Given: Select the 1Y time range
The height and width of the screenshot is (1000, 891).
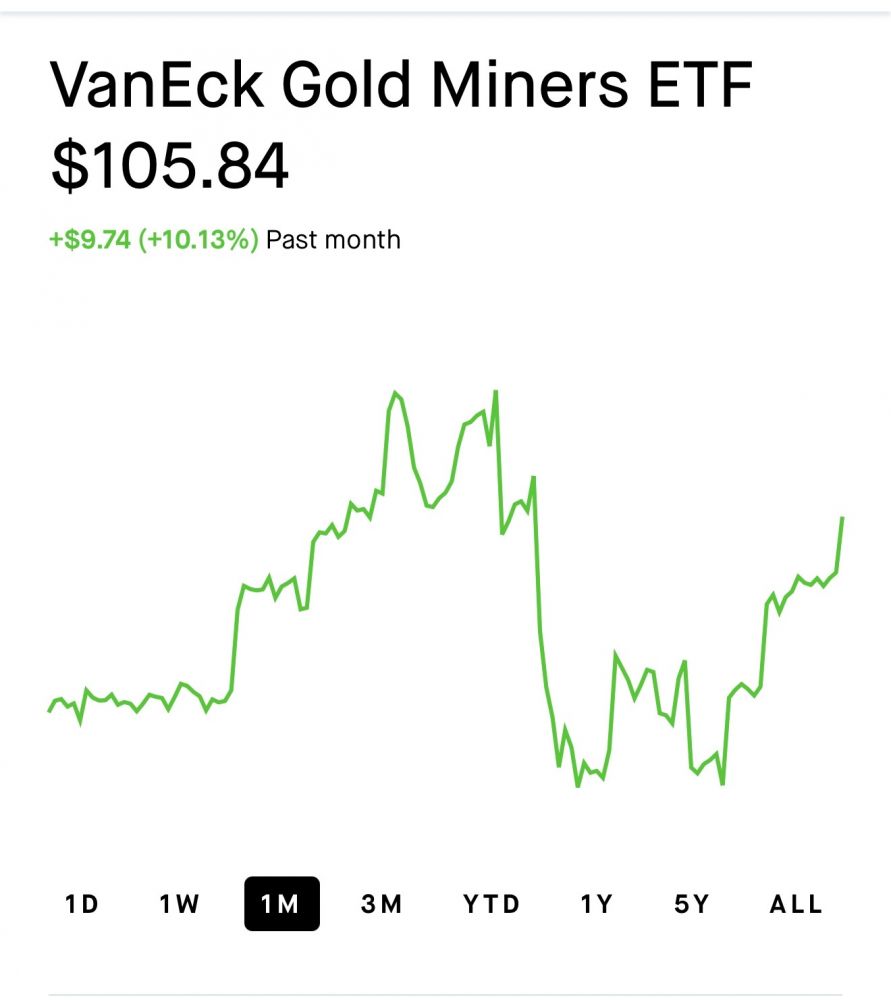Looking at the screenshot, I should click(596, 904).
